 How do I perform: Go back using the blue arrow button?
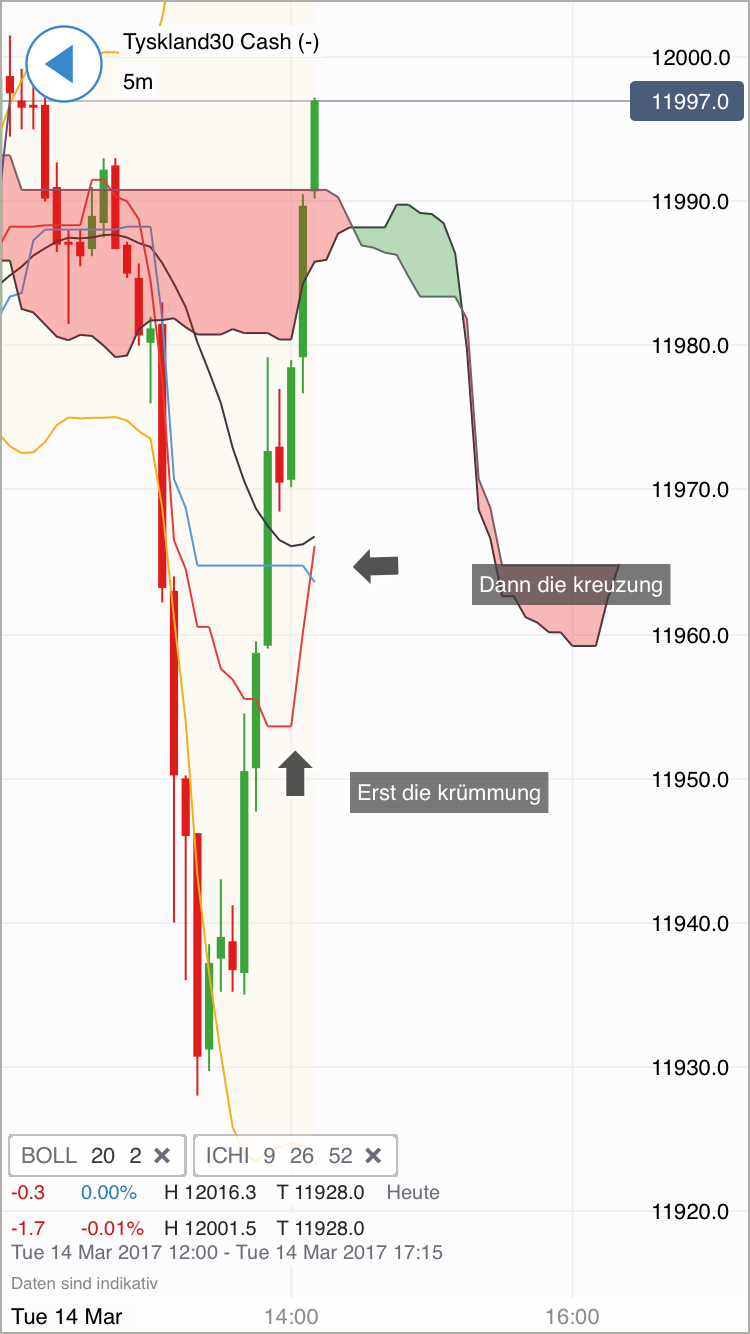[x=63, y=64]
